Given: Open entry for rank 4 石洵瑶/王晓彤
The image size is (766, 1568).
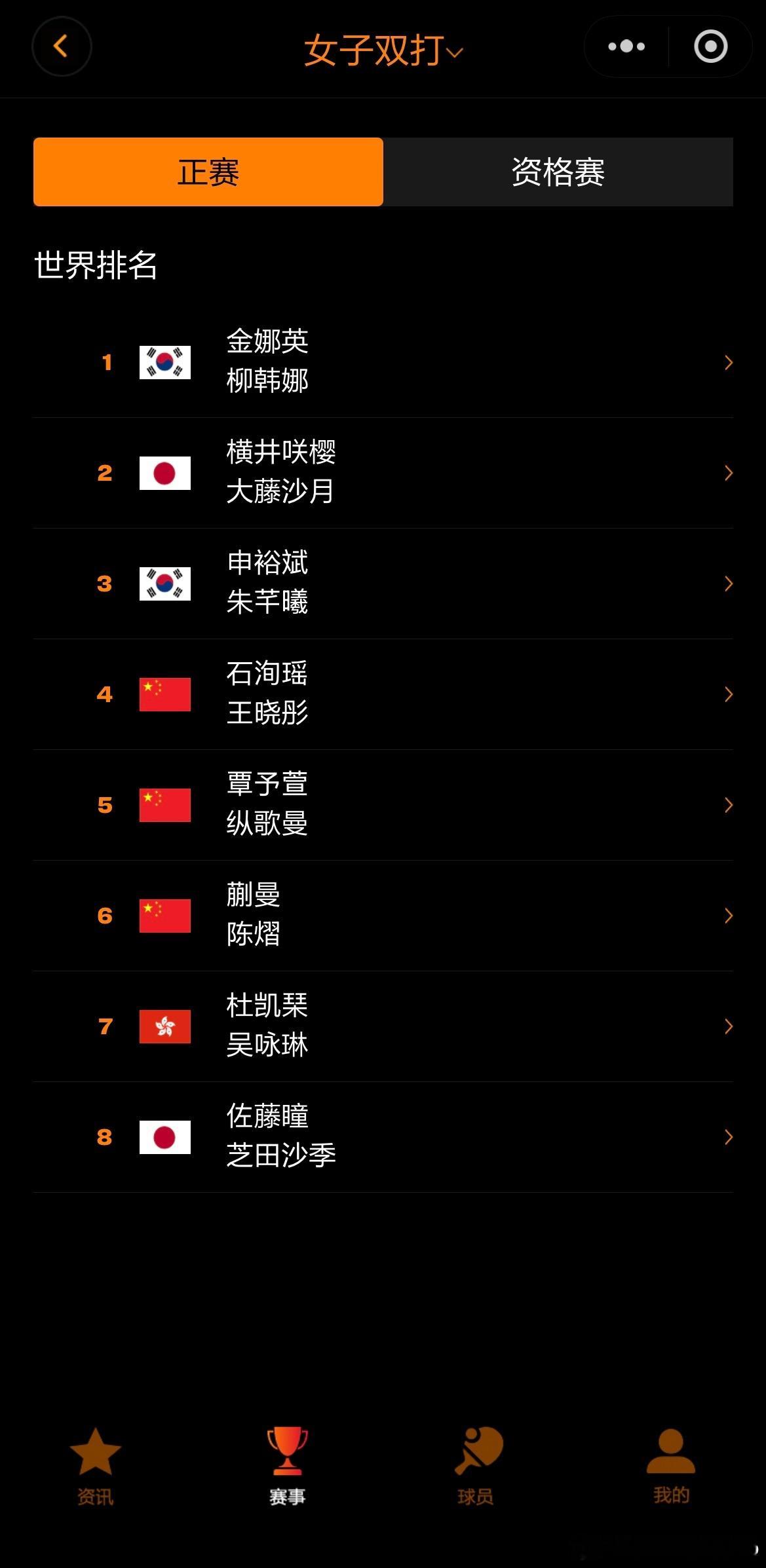Looking at the screenshot, I should click(x=383, y=694).
